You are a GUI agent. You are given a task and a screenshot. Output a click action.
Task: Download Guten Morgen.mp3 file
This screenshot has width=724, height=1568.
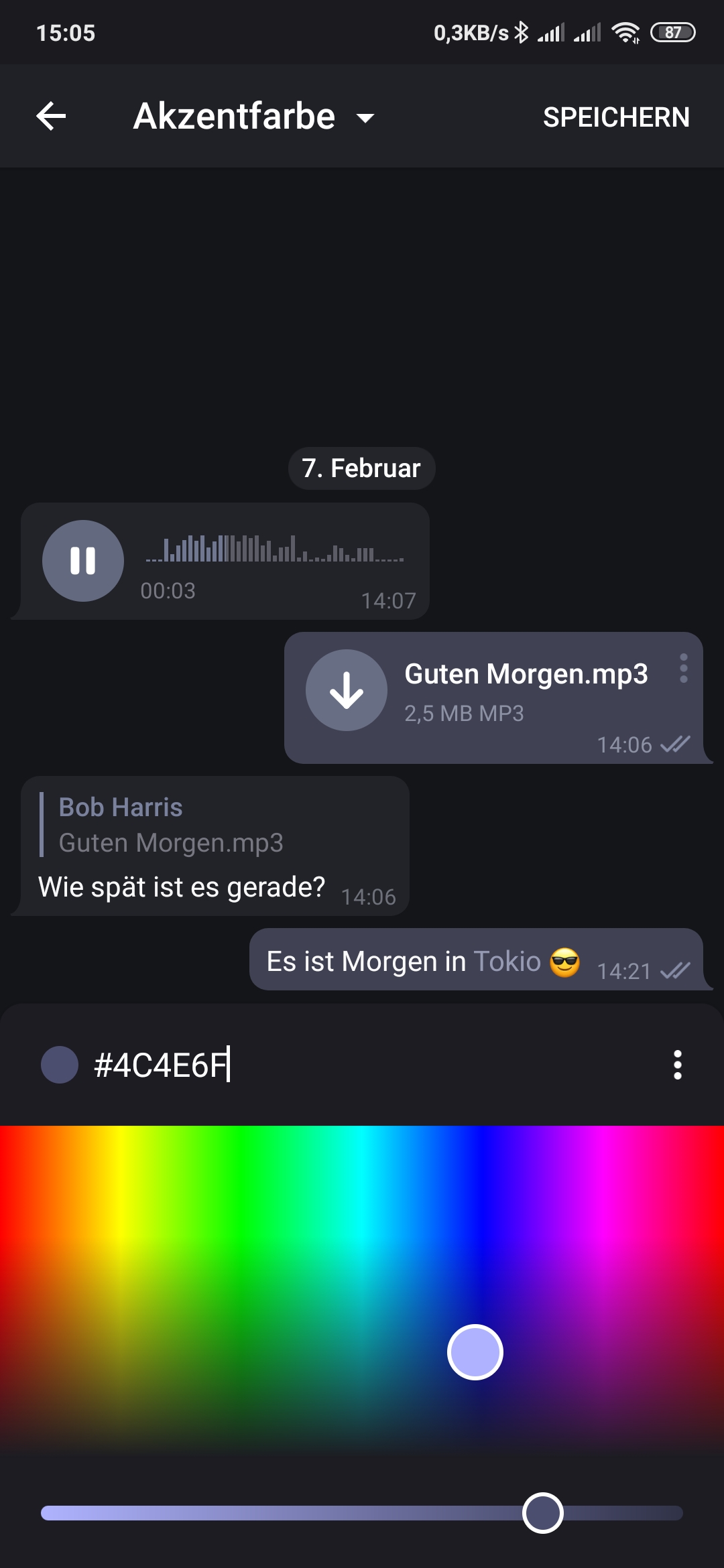click(x=347, y=690)
